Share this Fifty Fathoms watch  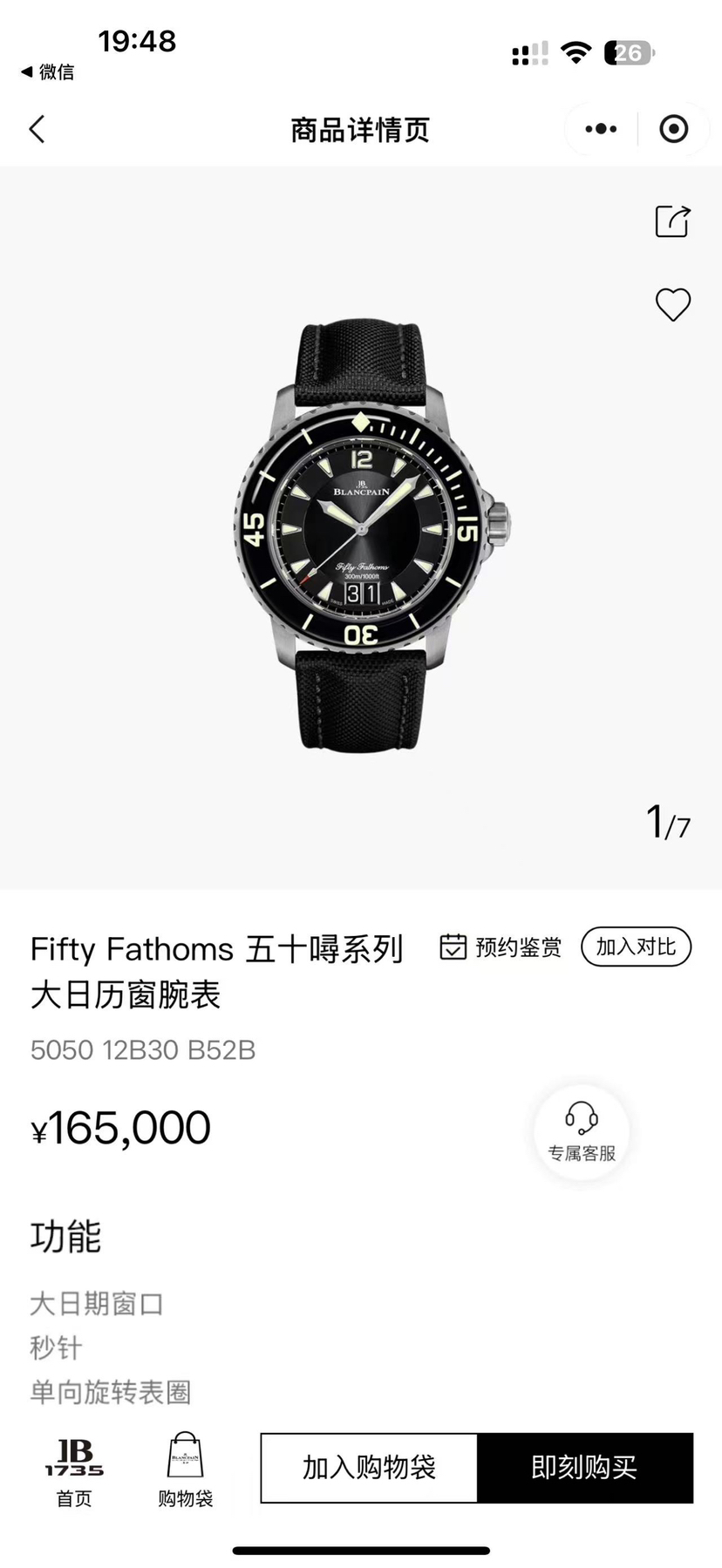pyautogui.click(x=672, y=221)
